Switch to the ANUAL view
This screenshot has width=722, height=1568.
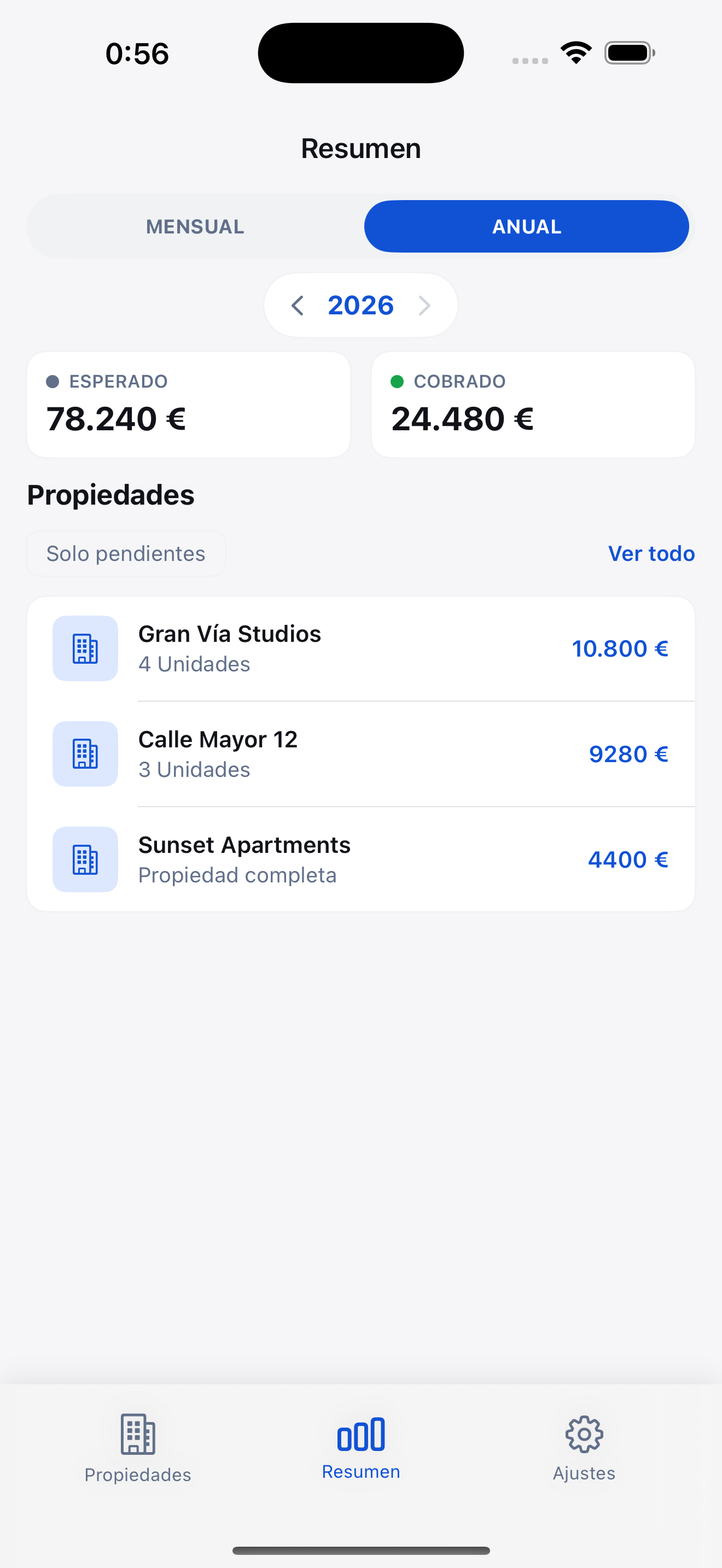(526, 226)
